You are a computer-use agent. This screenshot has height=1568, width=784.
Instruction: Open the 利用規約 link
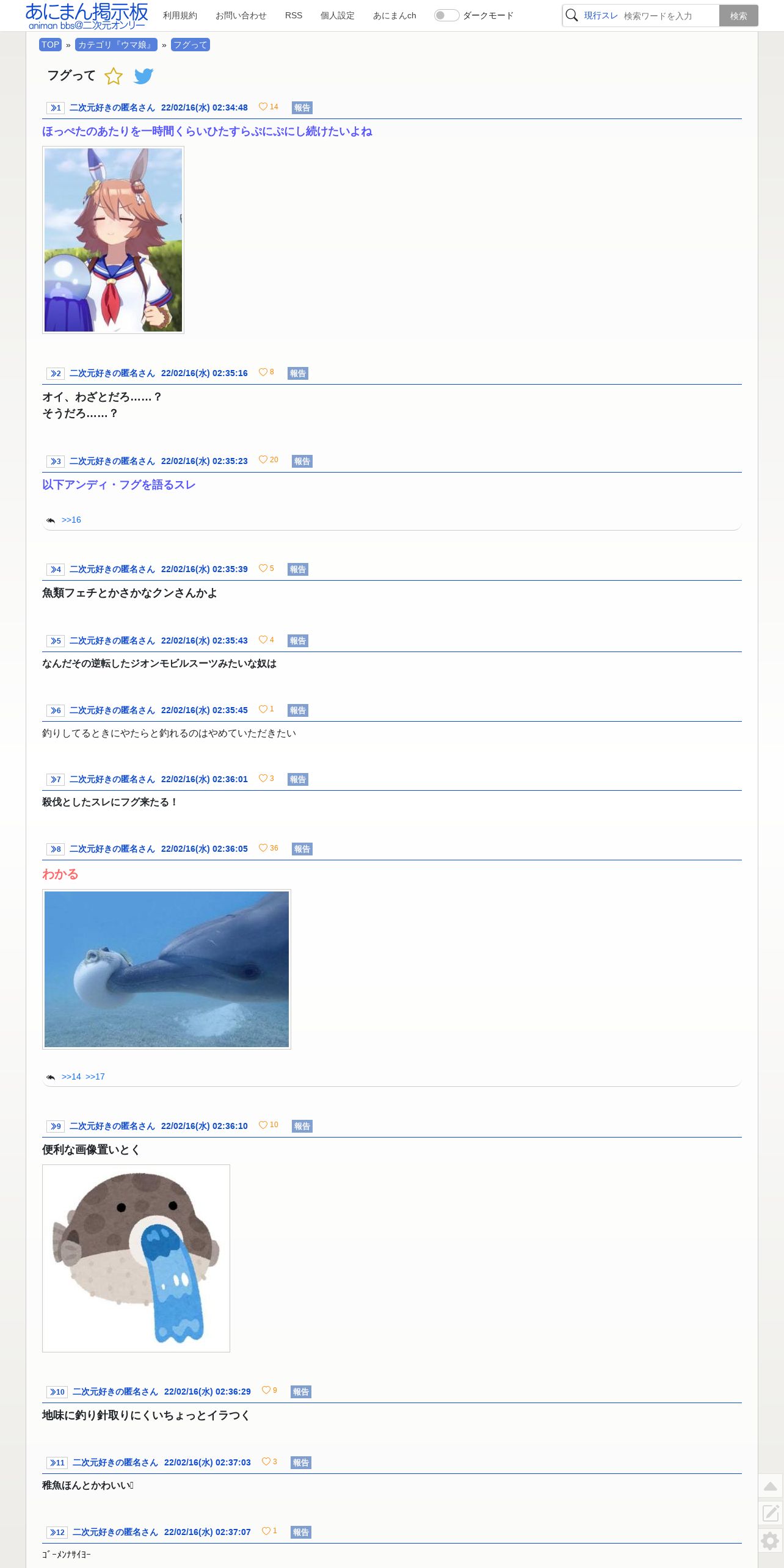coord(180,15)
